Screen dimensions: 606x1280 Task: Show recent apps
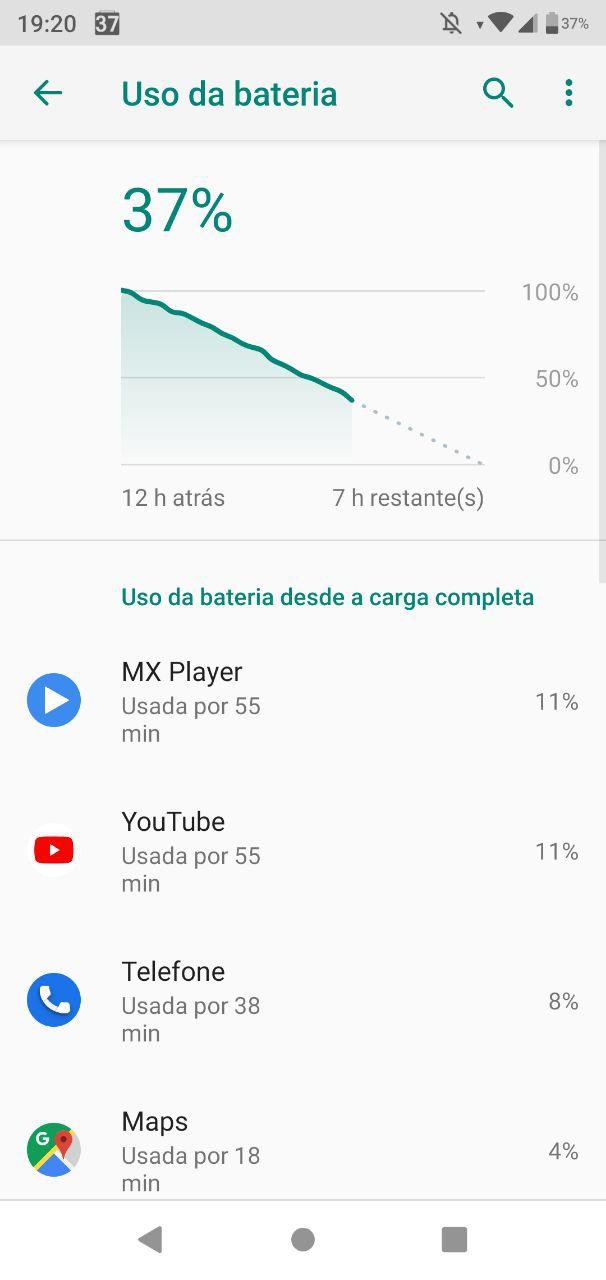(454, 1240)
